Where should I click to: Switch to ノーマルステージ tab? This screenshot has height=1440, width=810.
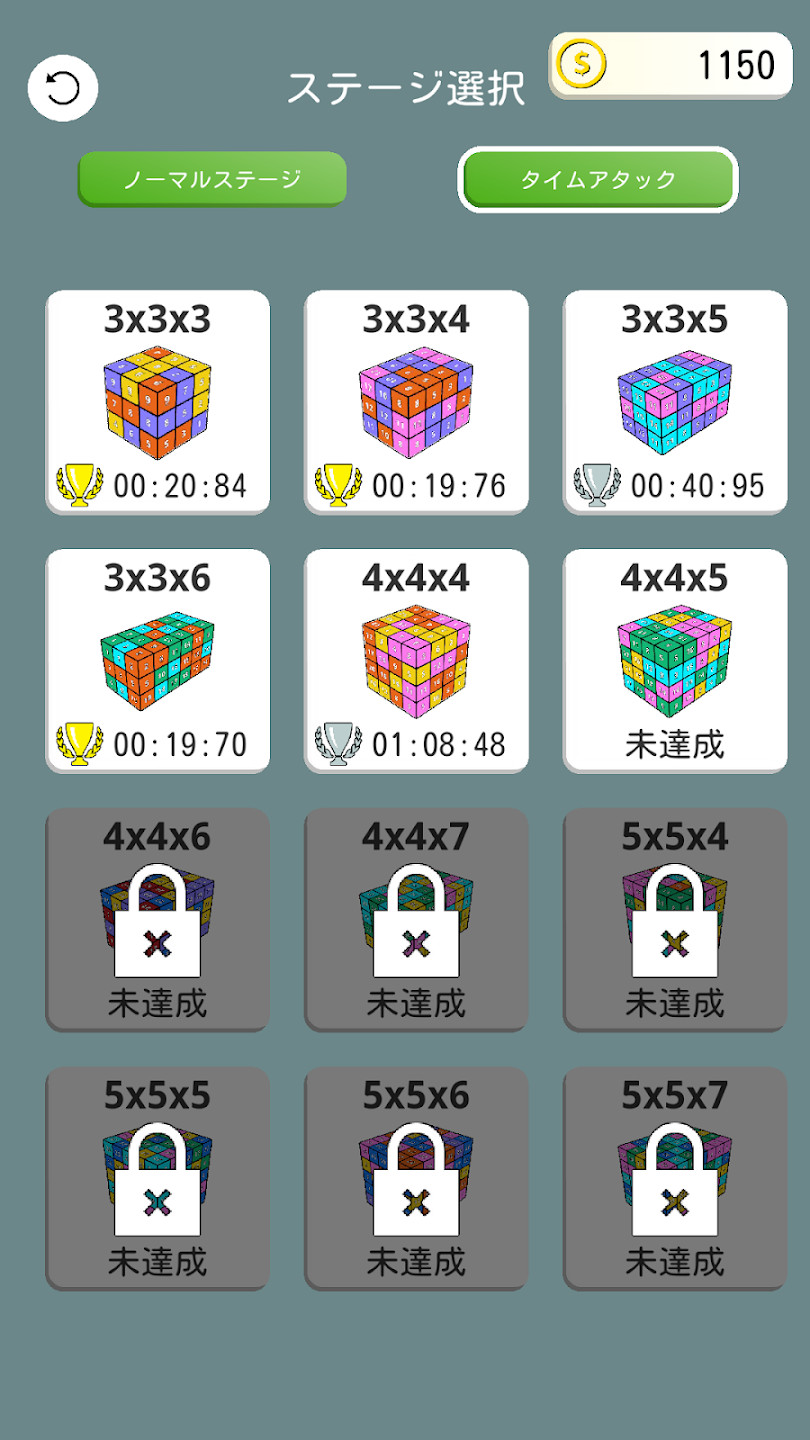pos(212,179)
